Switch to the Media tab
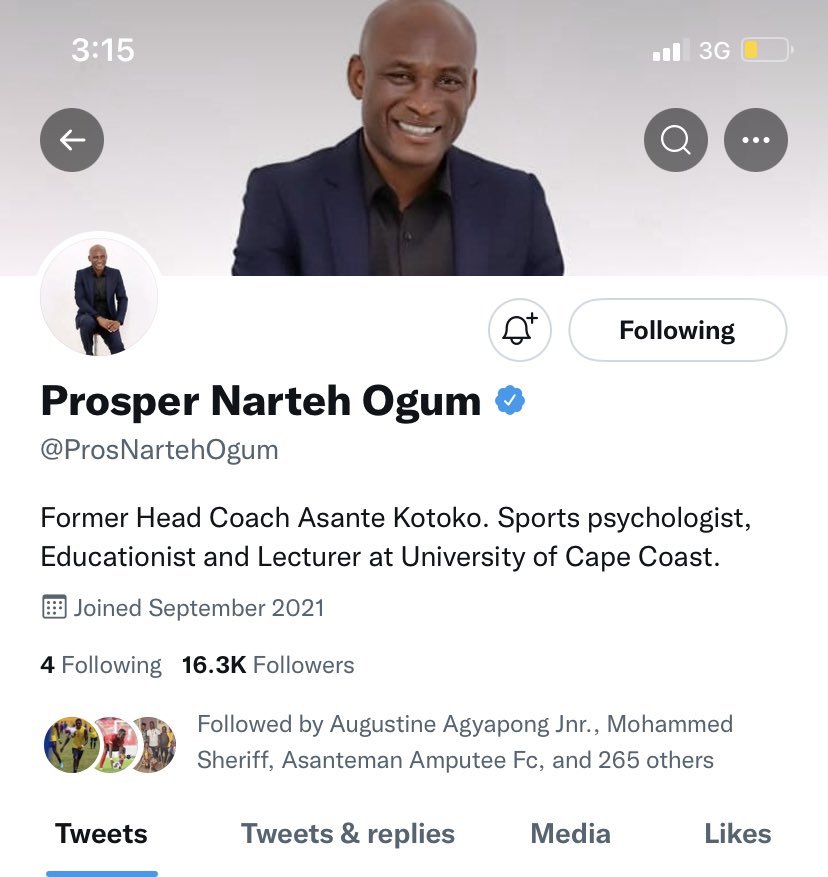 click(x=570, y=834)
